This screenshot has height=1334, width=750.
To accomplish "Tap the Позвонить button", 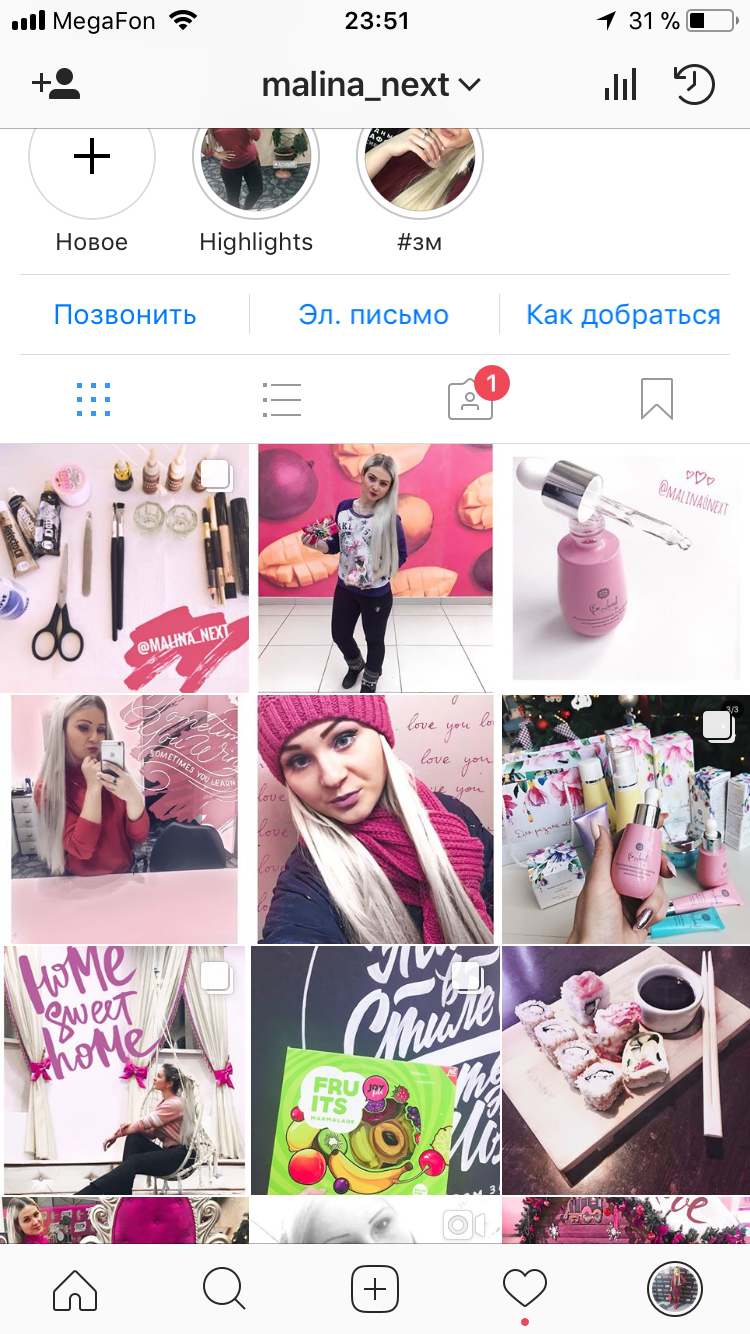I will [125, 315].
